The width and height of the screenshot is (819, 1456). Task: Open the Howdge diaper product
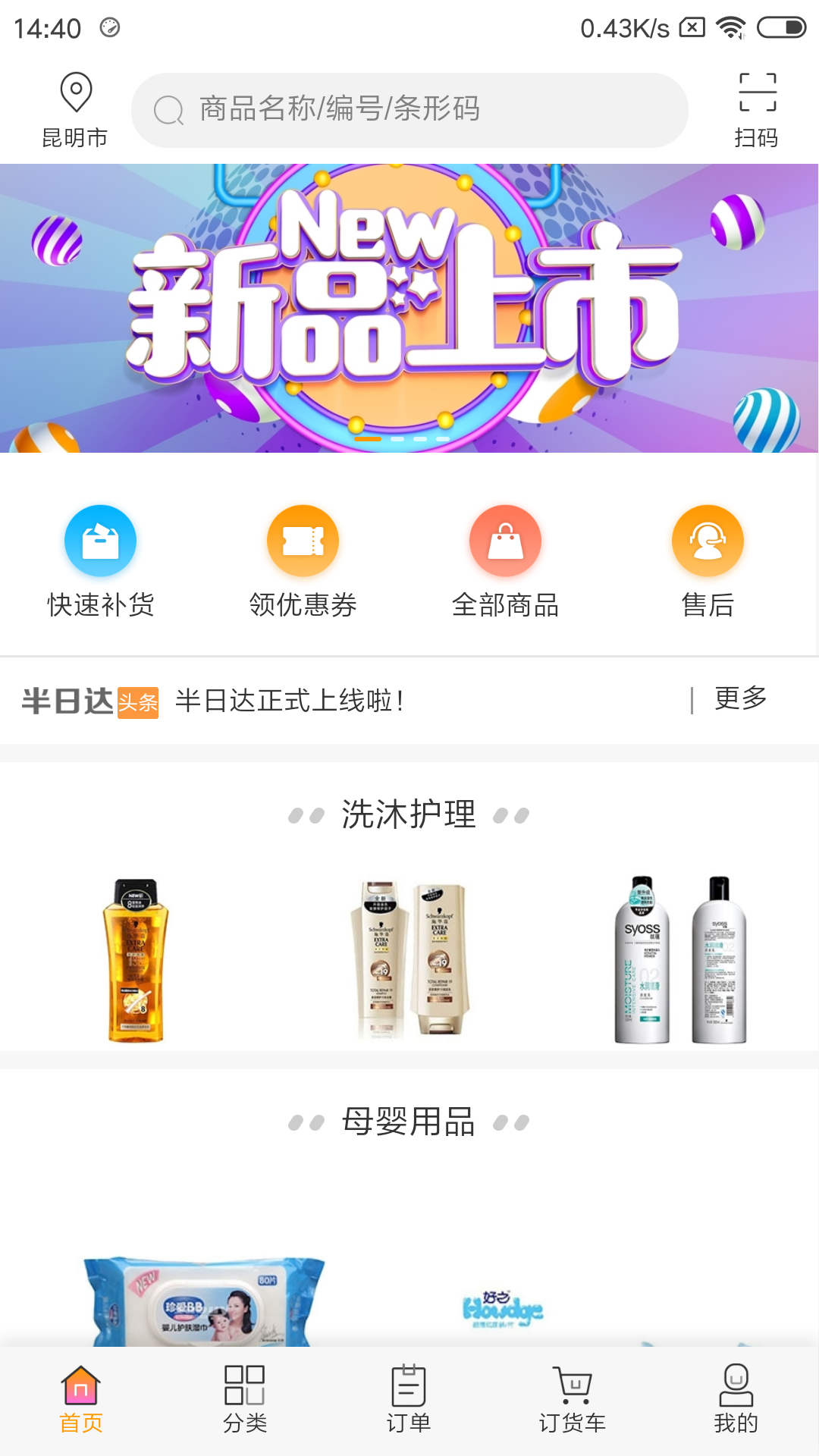pos(504,1310)
